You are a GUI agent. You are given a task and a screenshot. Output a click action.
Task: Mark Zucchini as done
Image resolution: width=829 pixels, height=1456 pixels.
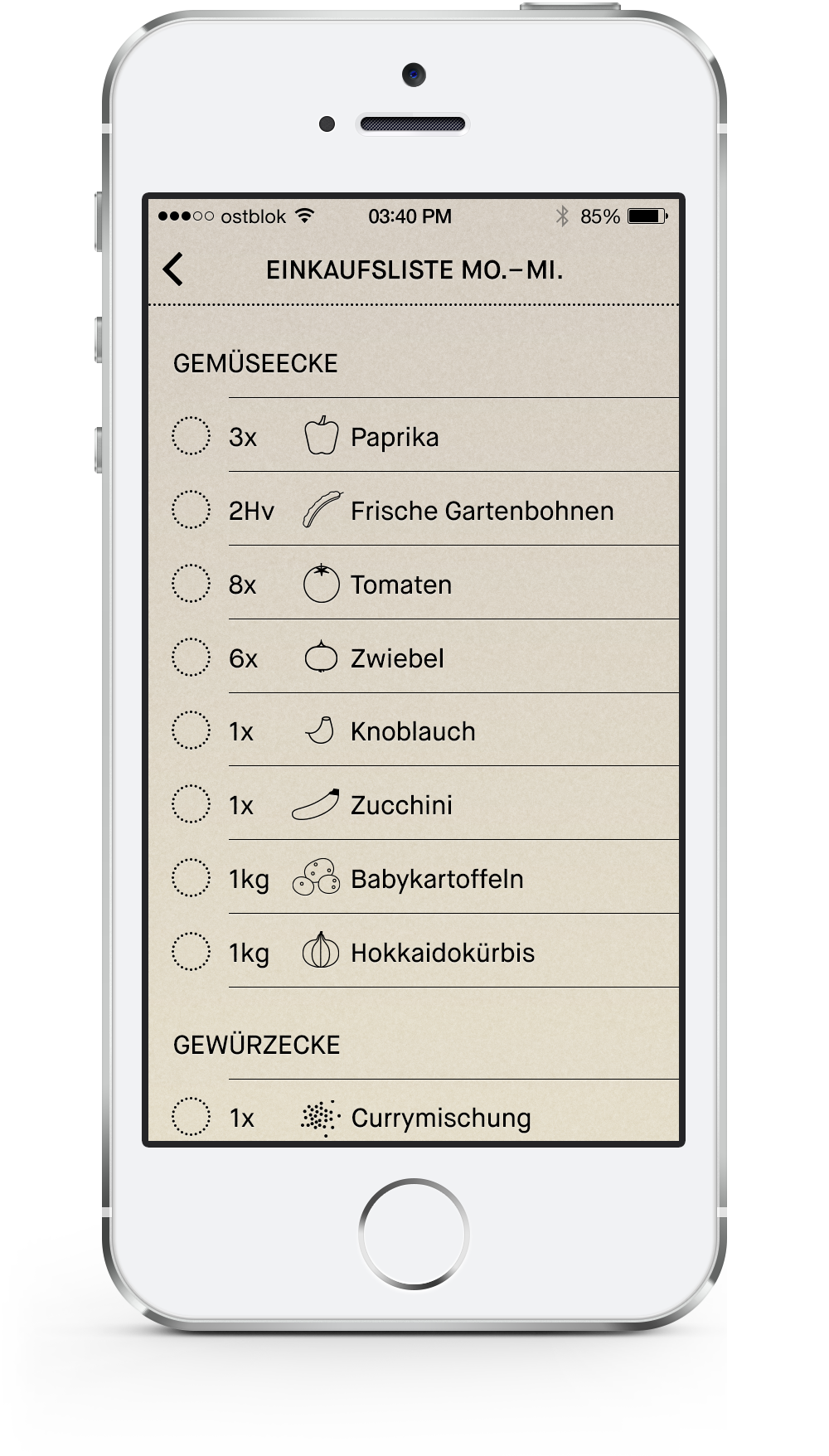[x=191, y=804]
